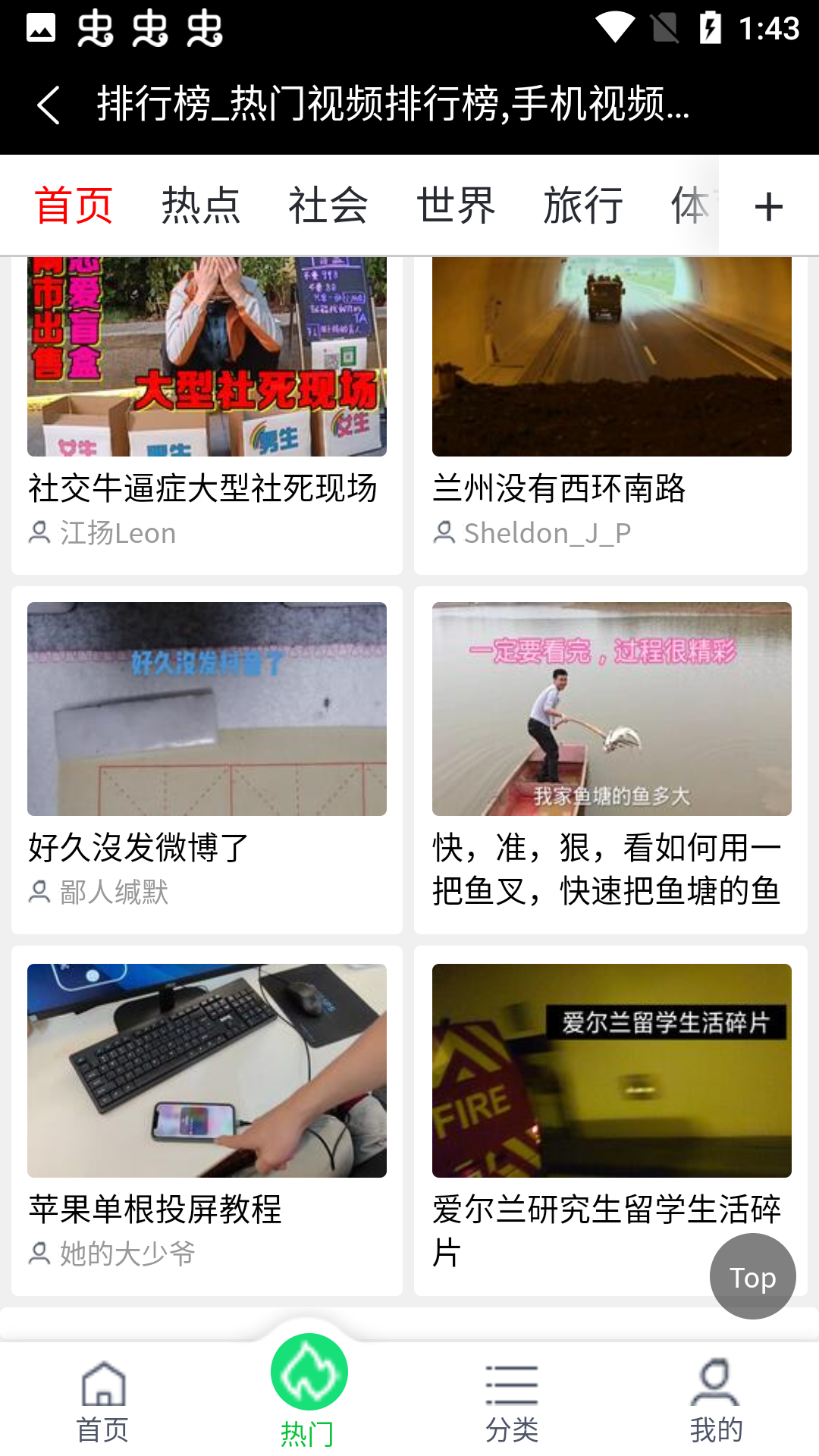Viewport: 819px width, 1456px height.
Task: Select the 世界 tab
Action: 455,205
